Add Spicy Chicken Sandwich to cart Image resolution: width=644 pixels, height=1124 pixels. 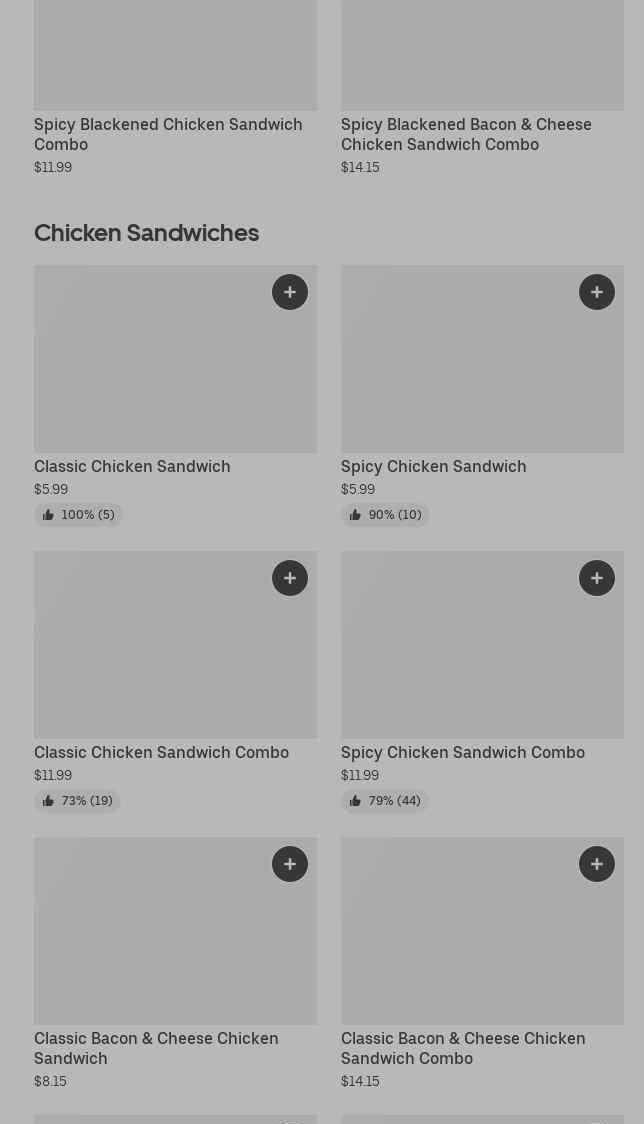(x=597, y=292)
